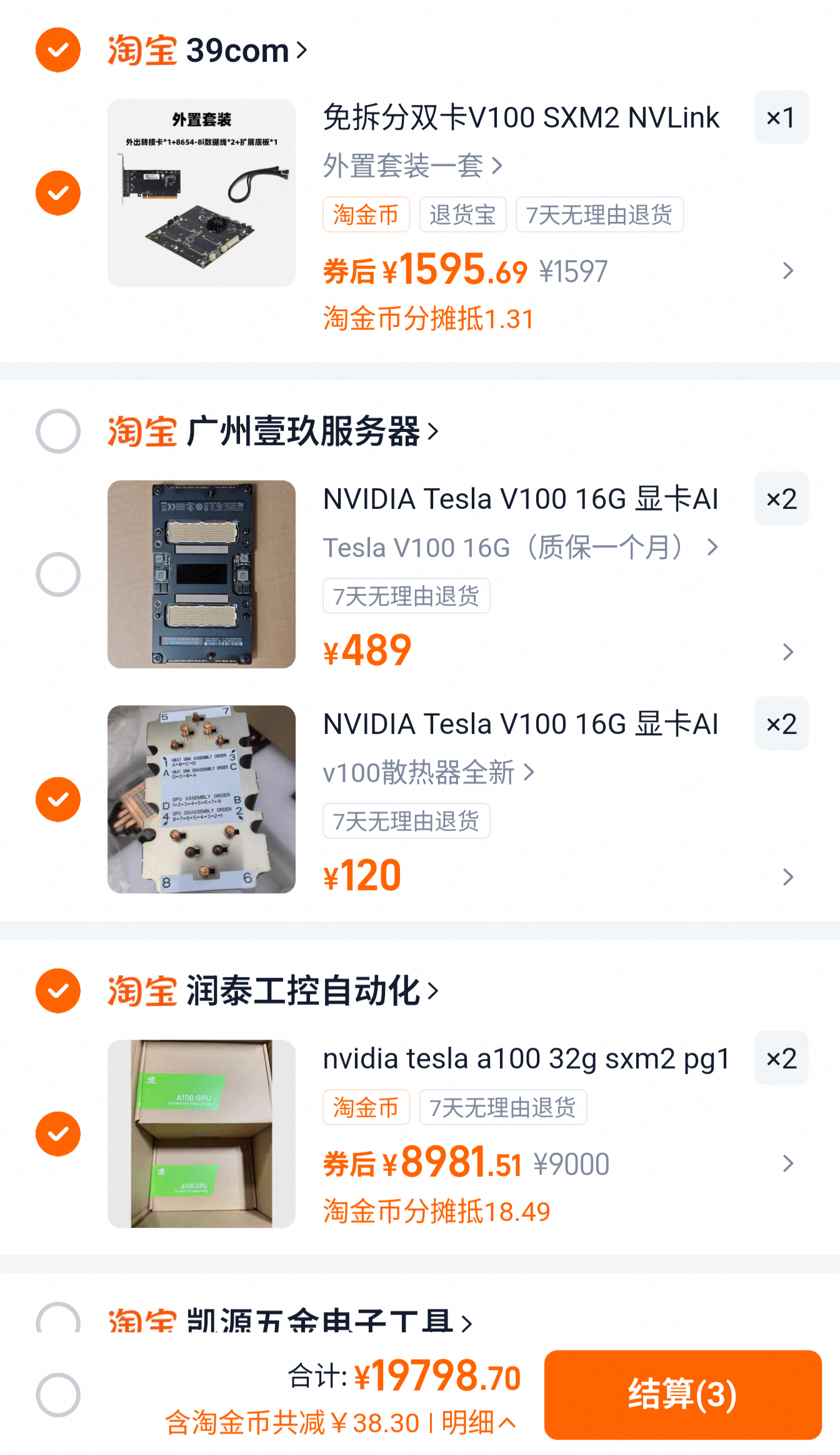Screen dimensions: 840x1455
Task: Tap the 结算(3) checkout button
Action: (682, 1394)
